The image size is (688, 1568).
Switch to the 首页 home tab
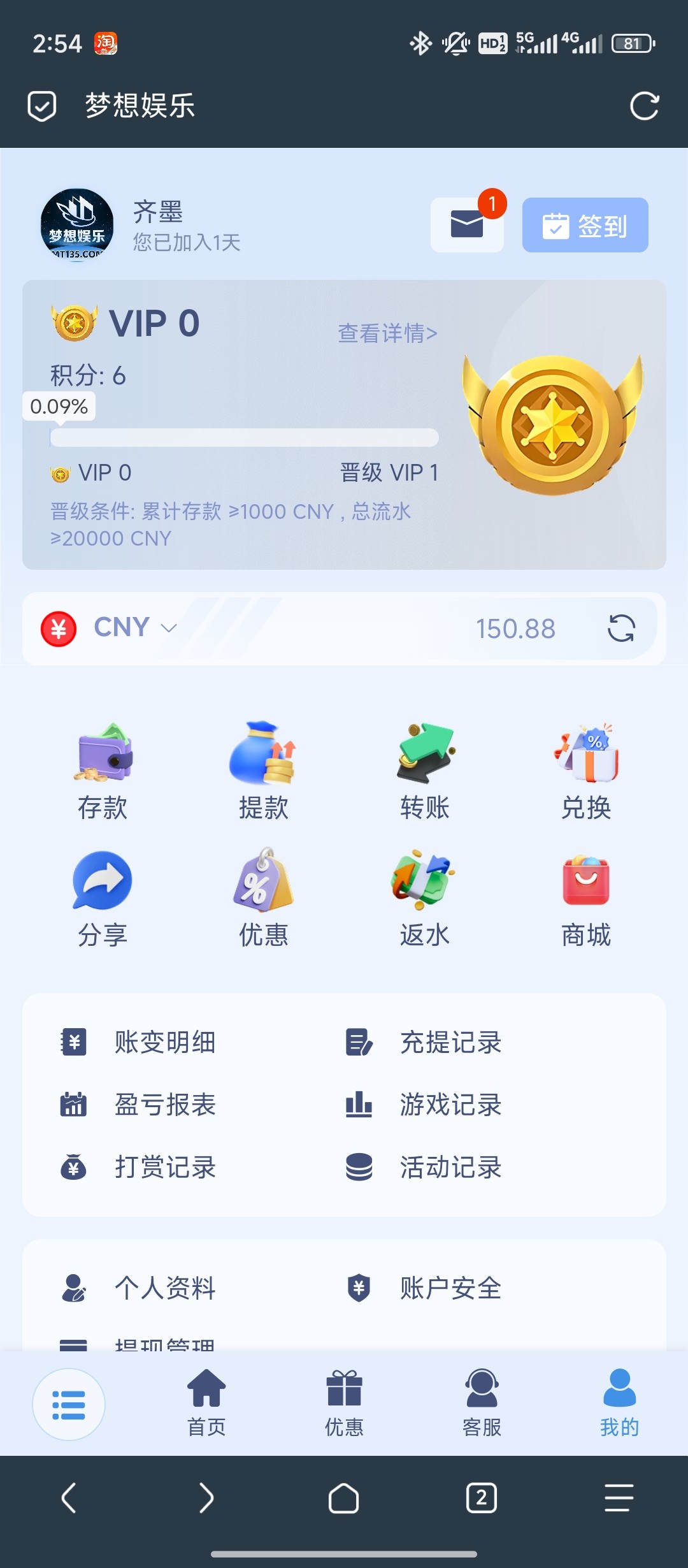point(206,1404)
